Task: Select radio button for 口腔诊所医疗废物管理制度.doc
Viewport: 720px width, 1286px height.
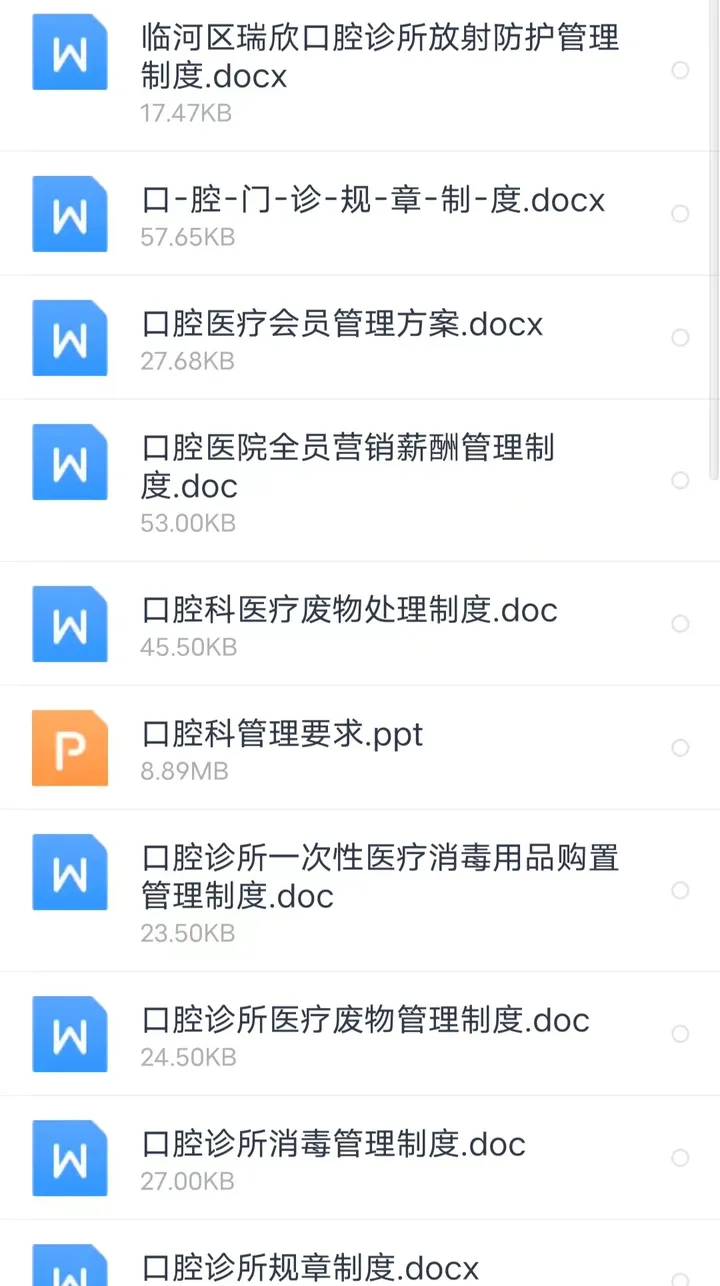Action: point(680,1034)
